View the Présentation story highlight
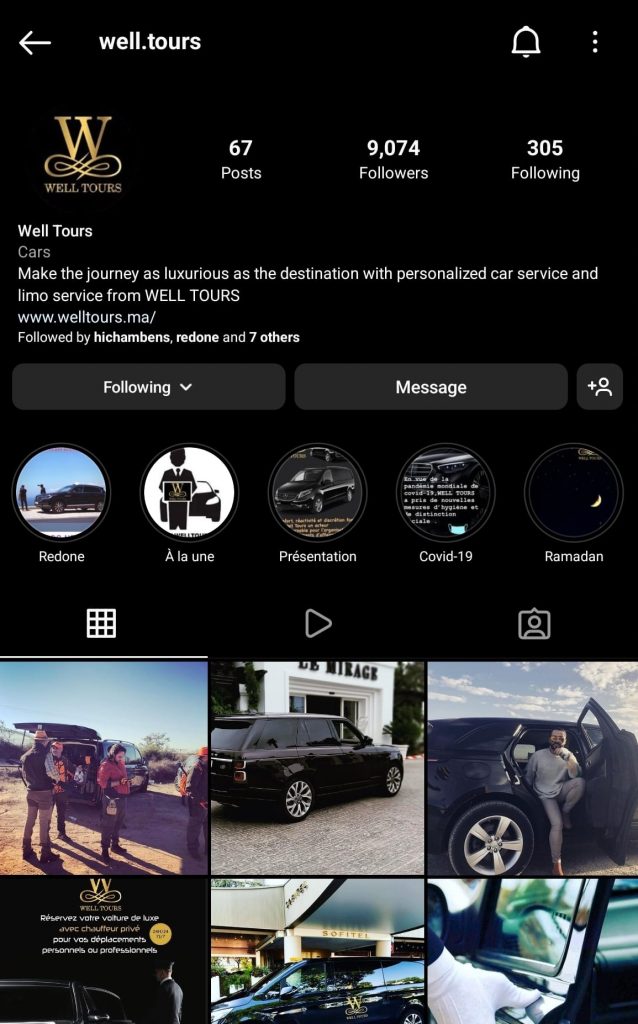 [317, 493]
